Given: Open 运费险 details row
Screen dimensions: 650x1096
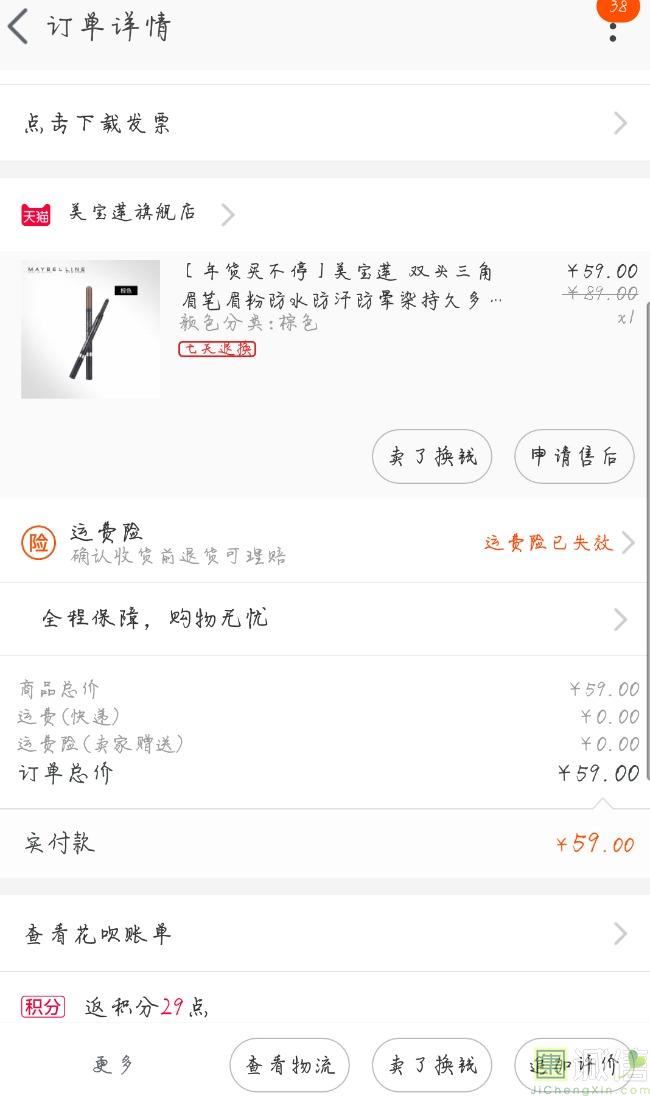Looking at the screenshot, I should [x=324, y=543].
